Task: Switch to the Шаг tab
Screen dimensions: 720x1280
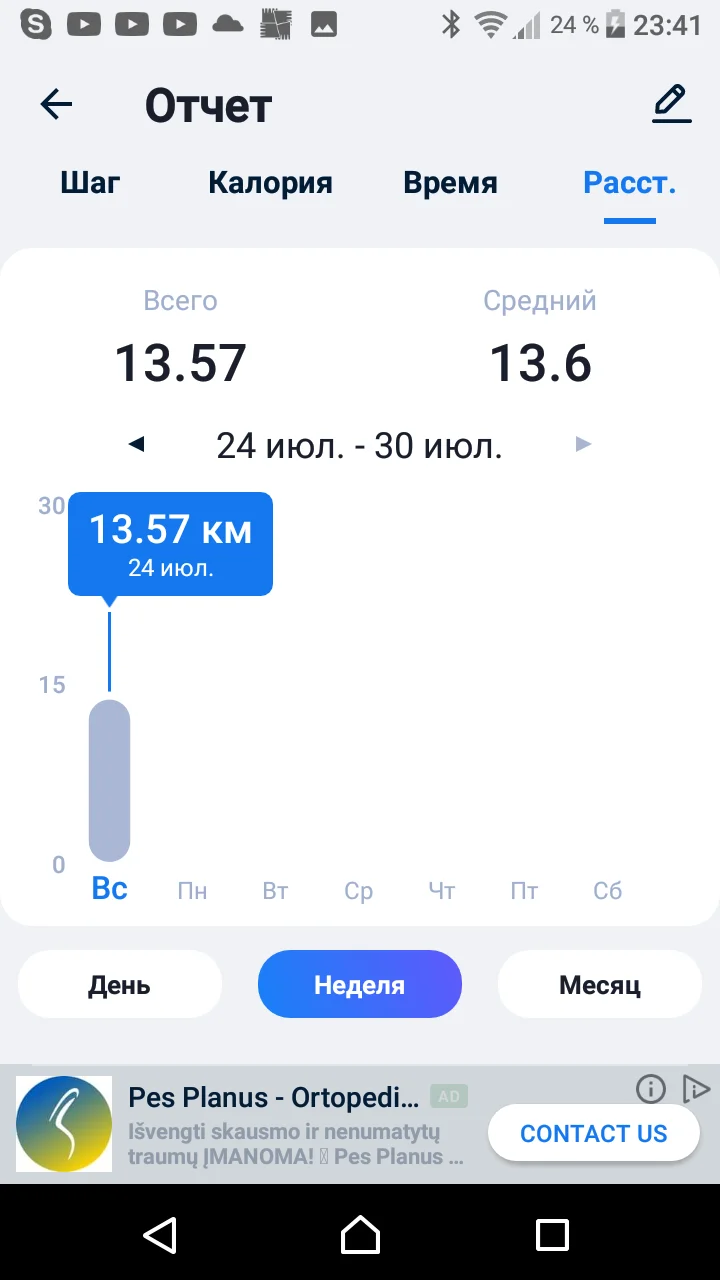Action: 90,183
